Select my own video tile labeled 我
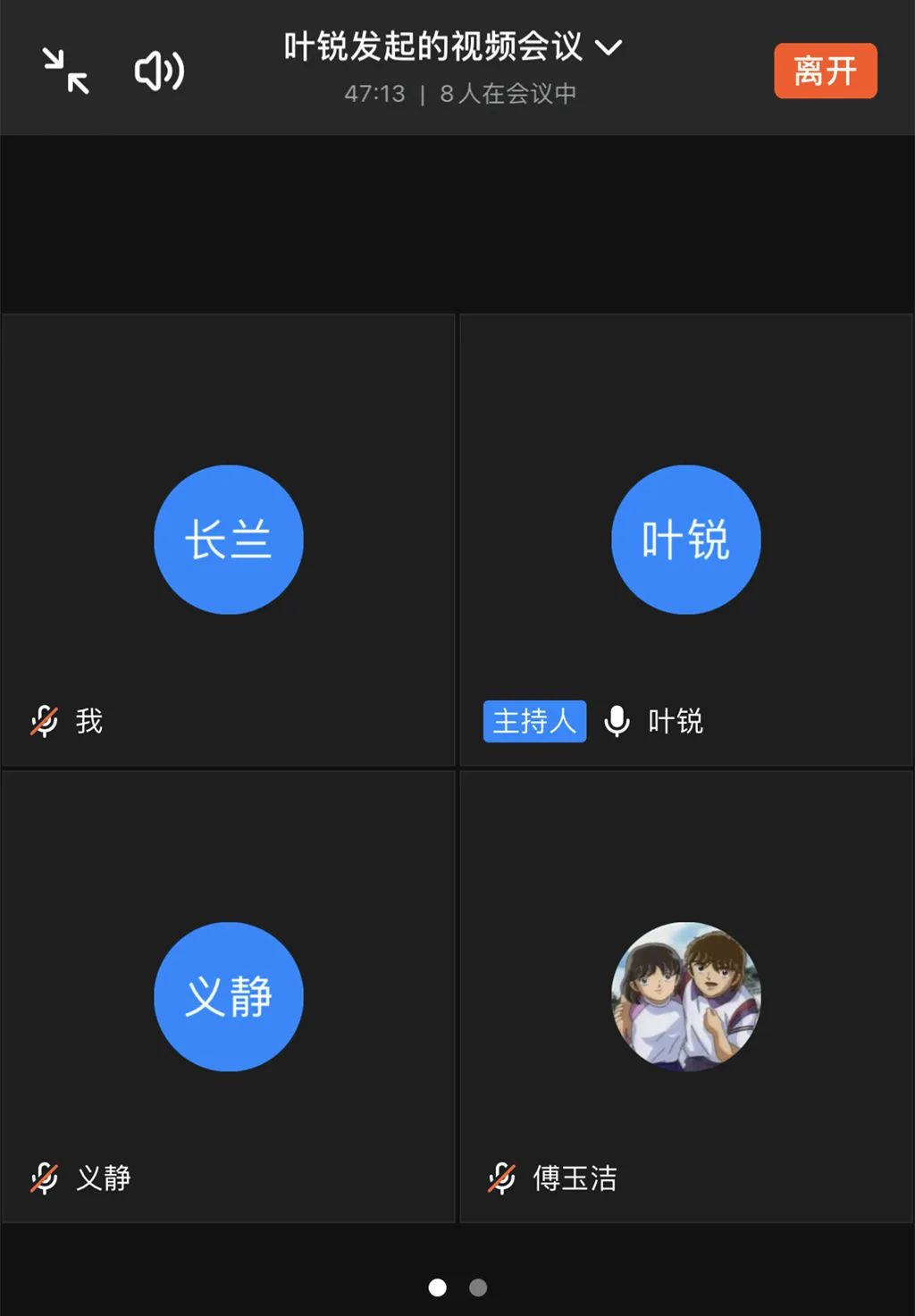 [x=229, y=540]
